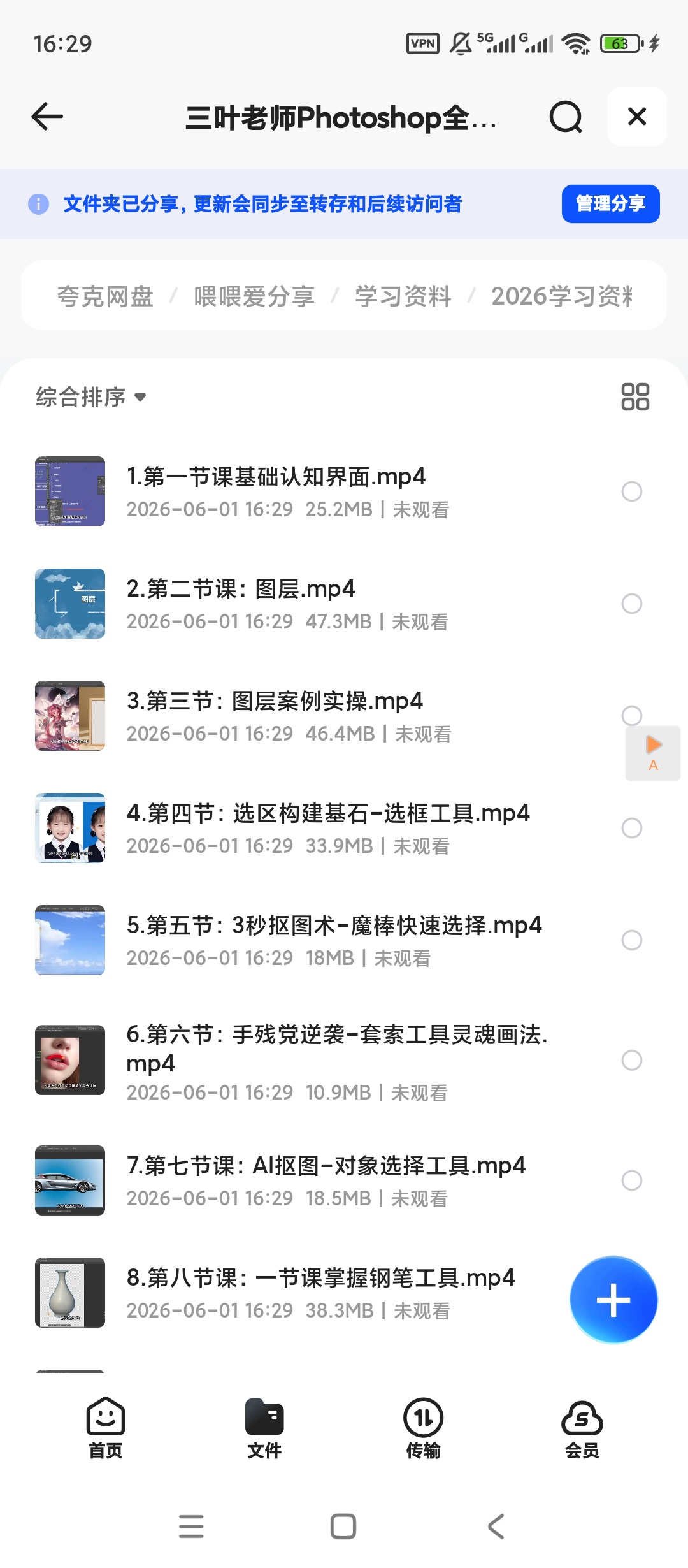
Task: Jump to 学习资料 in the breadcrumb
Action: [403, 296]
